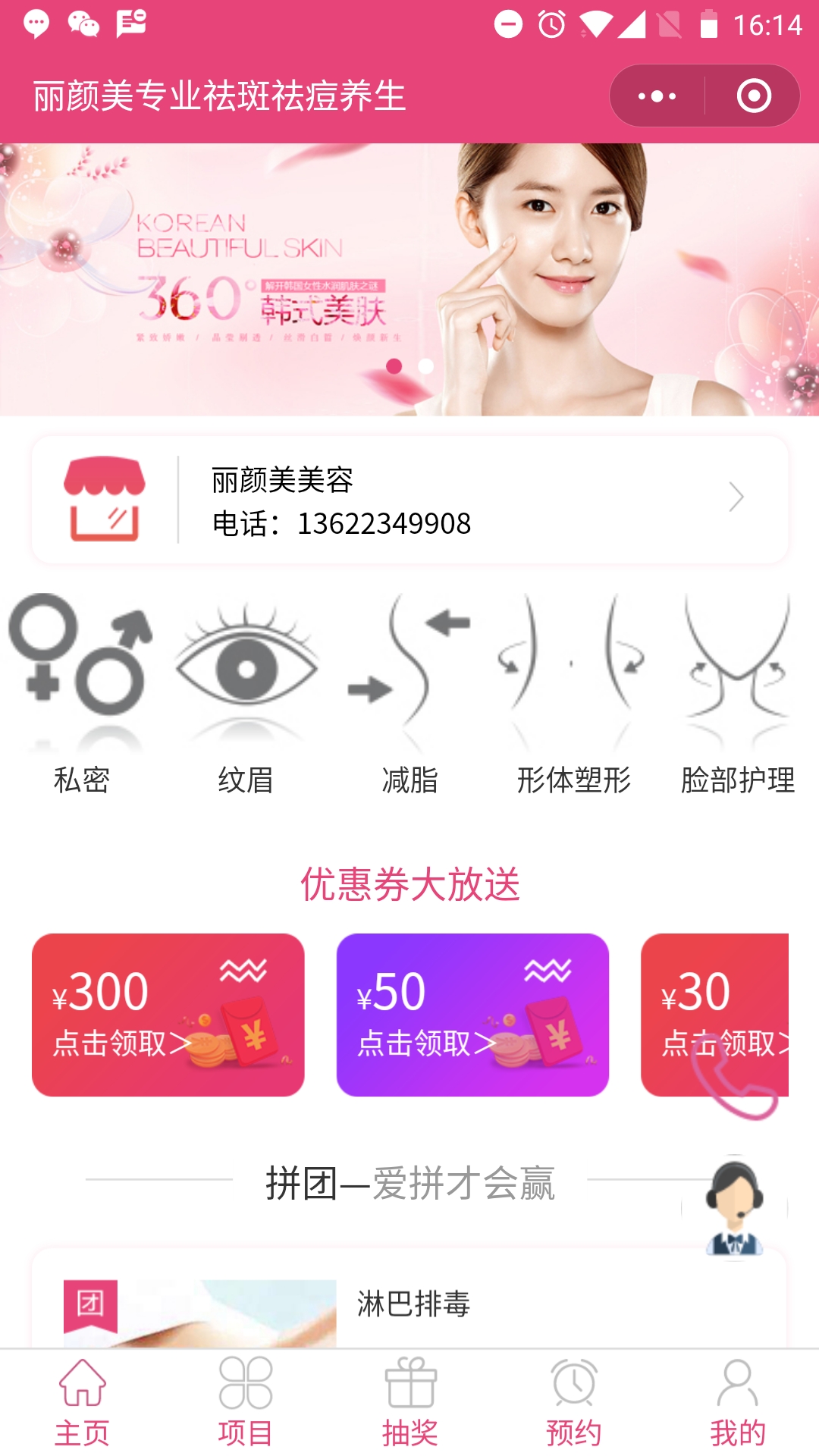Switch to the 项目 tab
Viewport: 819px width, 1456px height.
pos(246,1403)
